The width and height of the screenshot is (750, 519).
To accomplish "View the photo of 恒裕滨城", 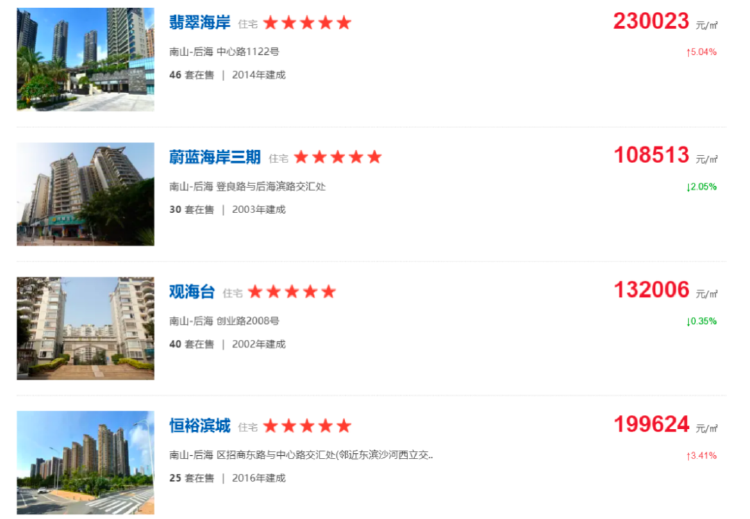I will pos(85,462).
